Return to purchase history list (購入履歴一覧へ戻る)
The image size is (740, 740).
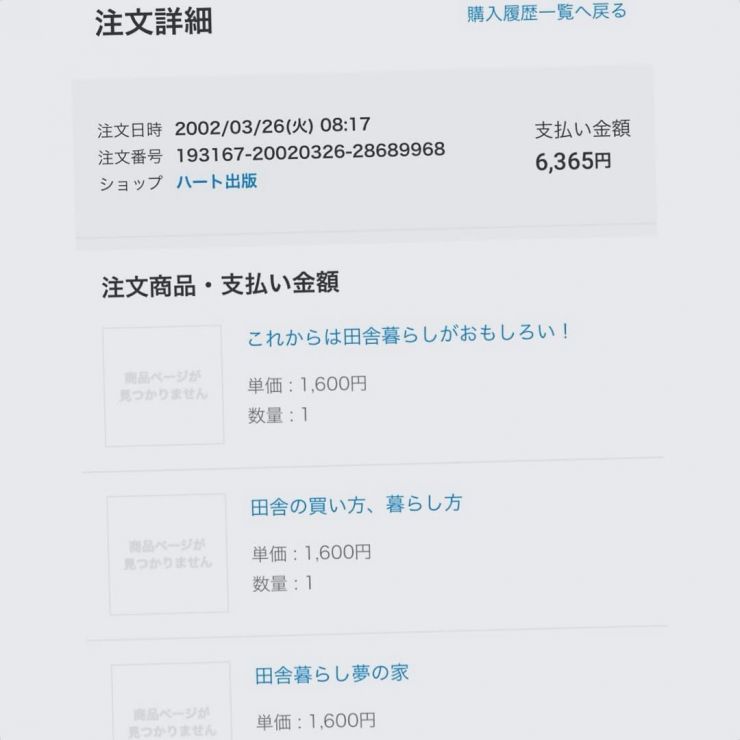(546, 13)
